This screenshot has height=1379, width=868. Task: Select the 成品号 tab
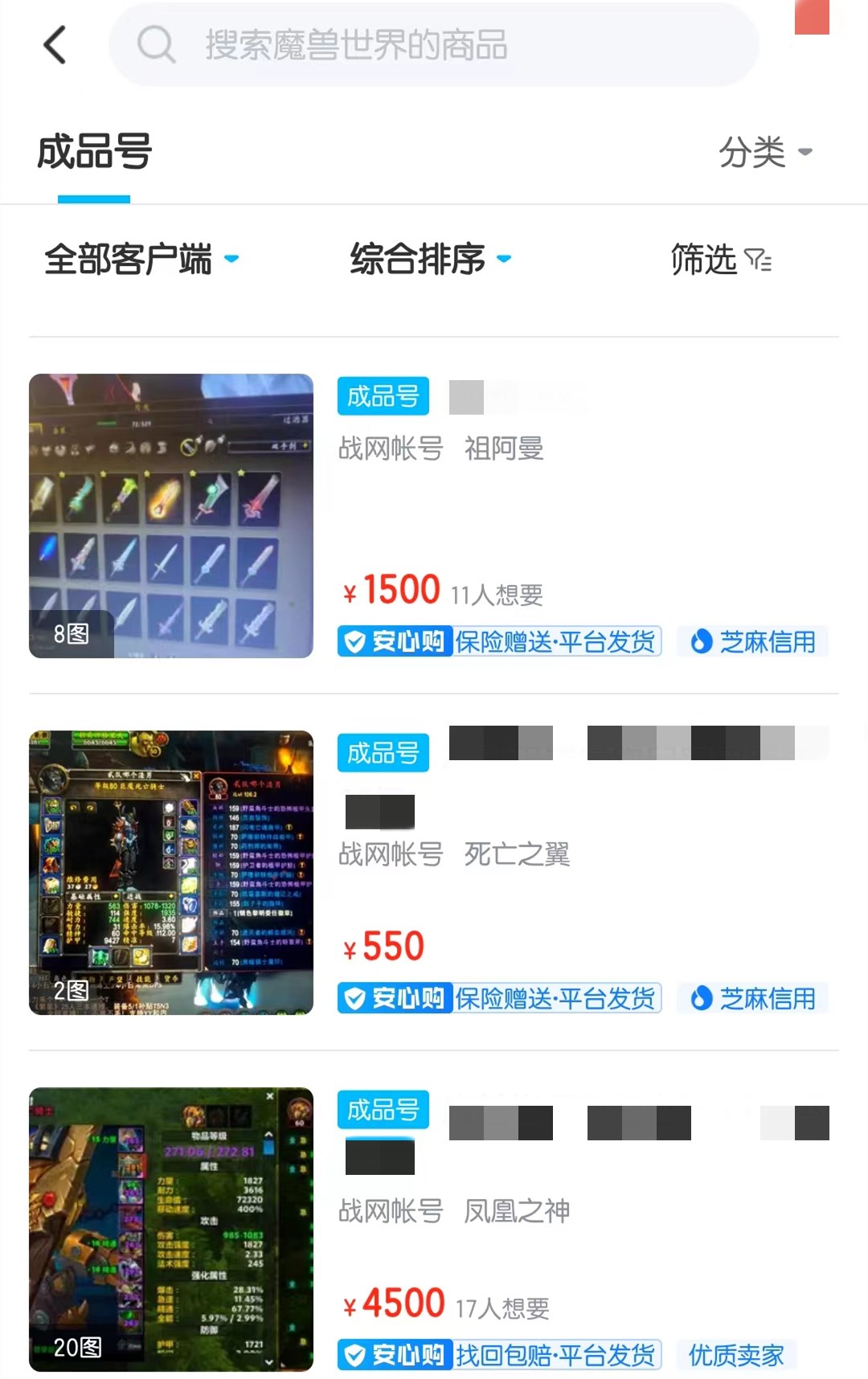(94, 153)
